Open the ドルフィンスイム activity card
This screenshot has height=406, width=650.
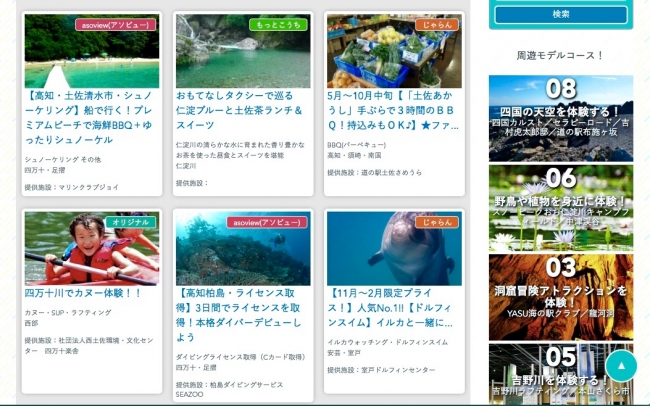[x=393, y=300]
